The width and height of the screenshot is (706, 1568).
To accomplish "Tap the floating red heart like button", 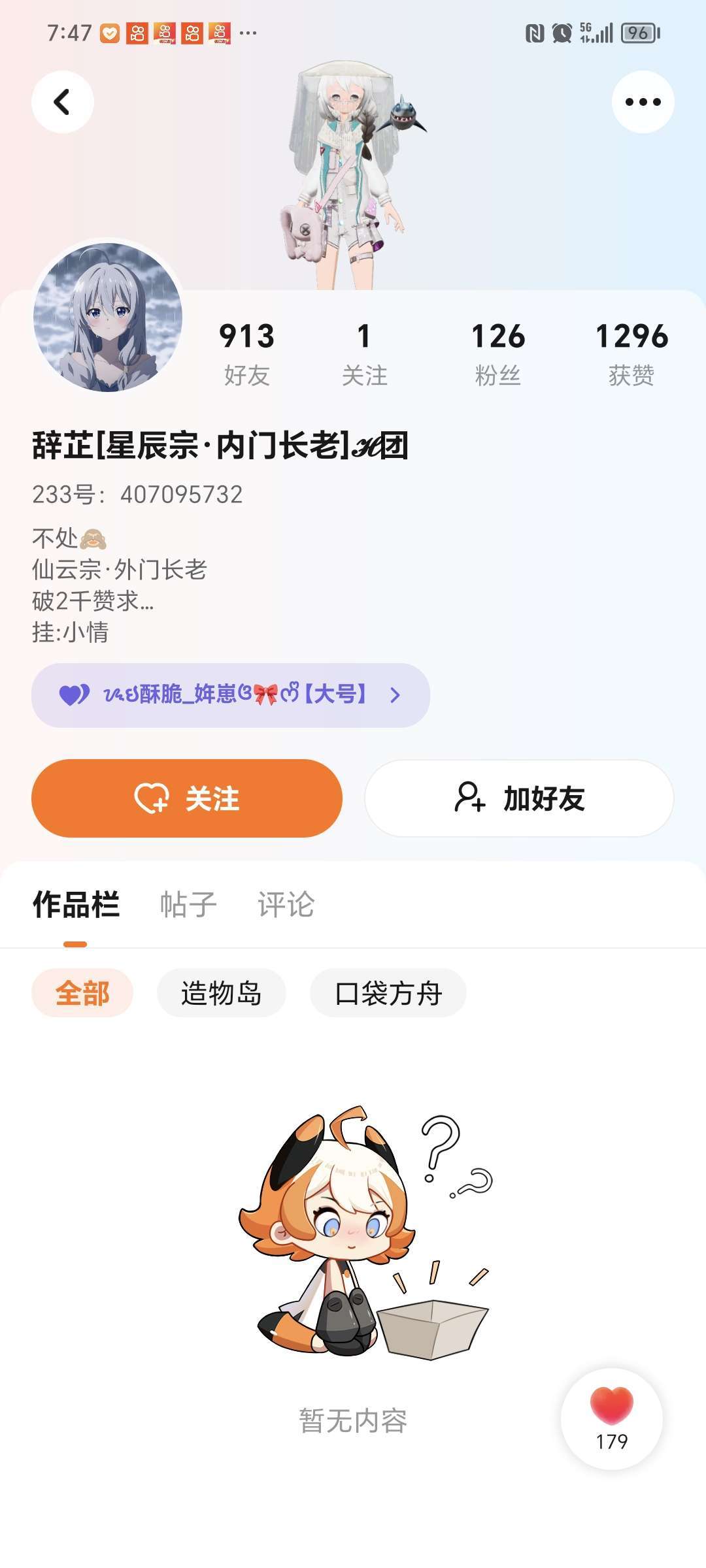I will pos(612,1419).
